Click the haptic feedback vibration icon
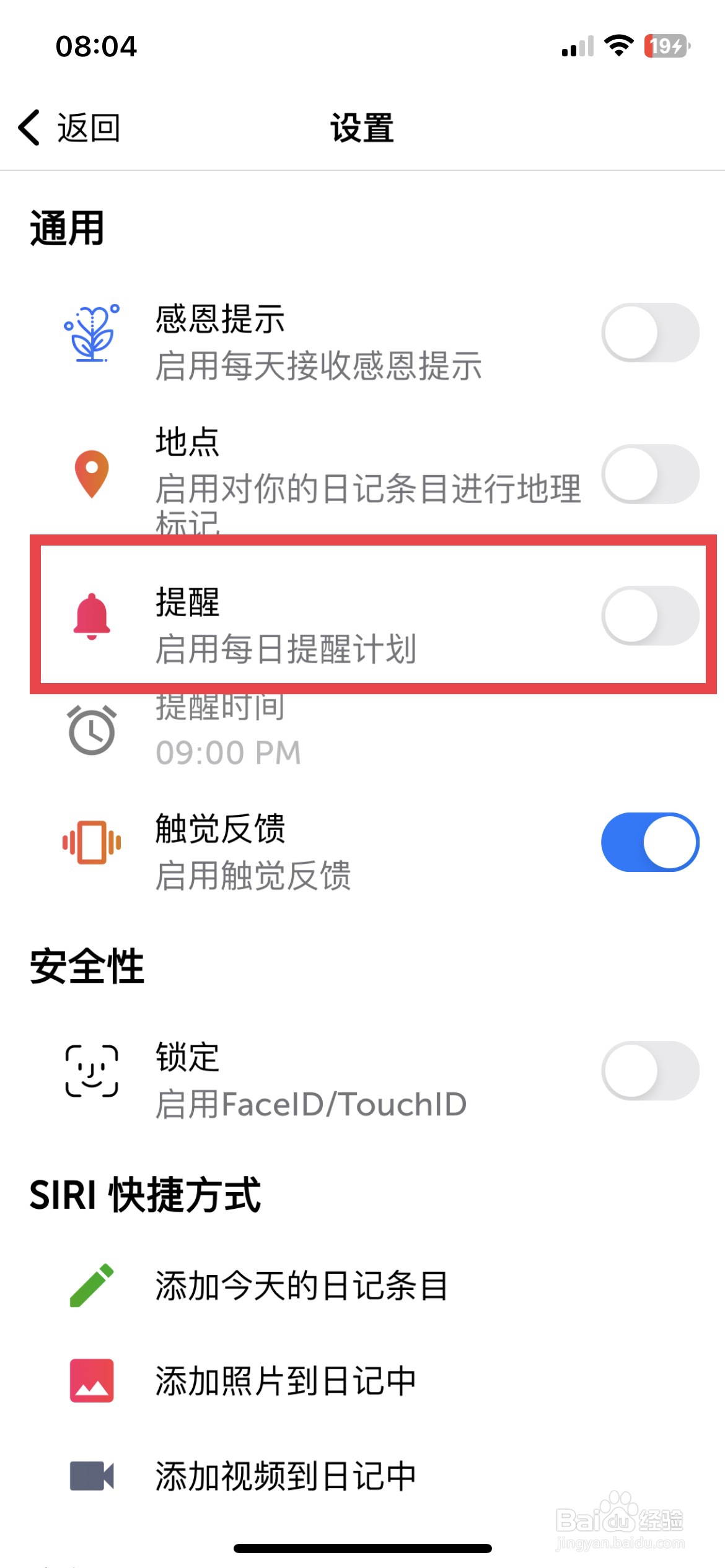Screen dimensions: 725x1568 [x=91, y=842]
